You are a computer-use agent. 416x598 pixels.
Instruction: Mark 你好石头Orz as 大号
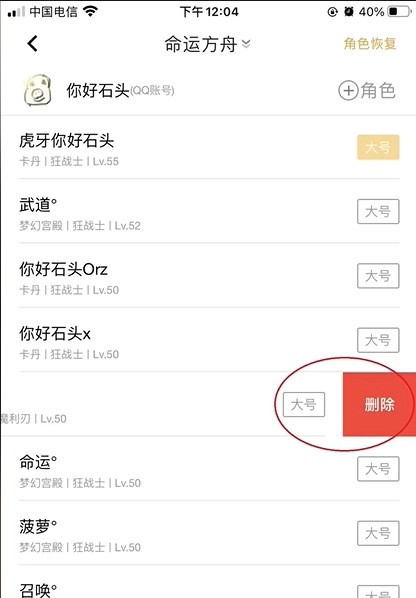coord(378,276)
